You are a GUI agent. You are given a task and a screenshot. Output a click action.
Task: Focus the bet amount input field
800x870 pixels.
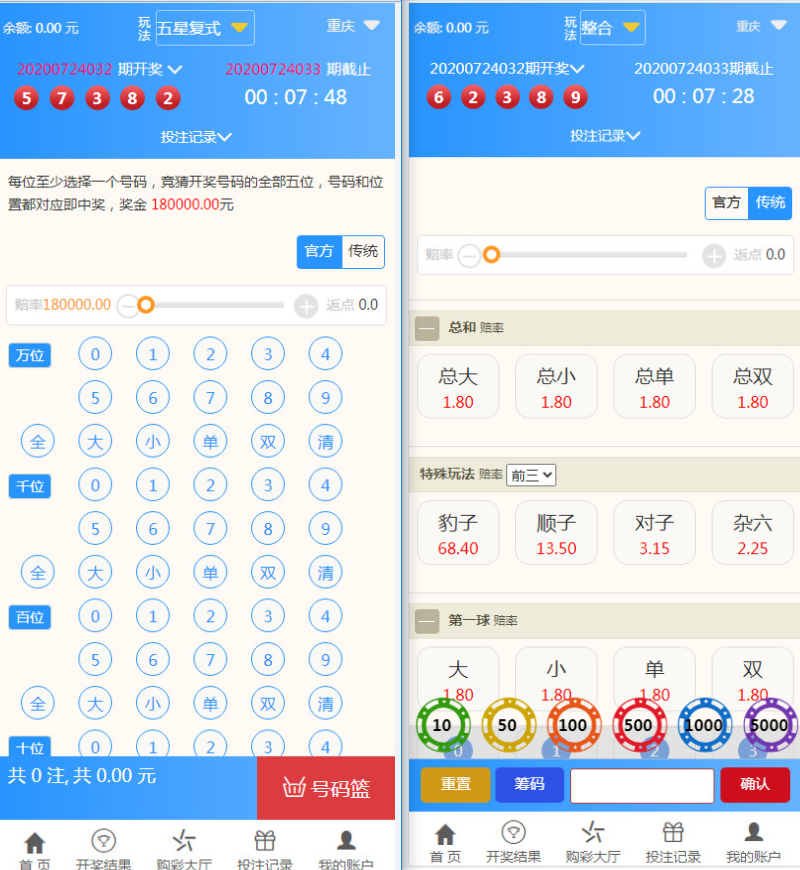[x=642, y=785]
